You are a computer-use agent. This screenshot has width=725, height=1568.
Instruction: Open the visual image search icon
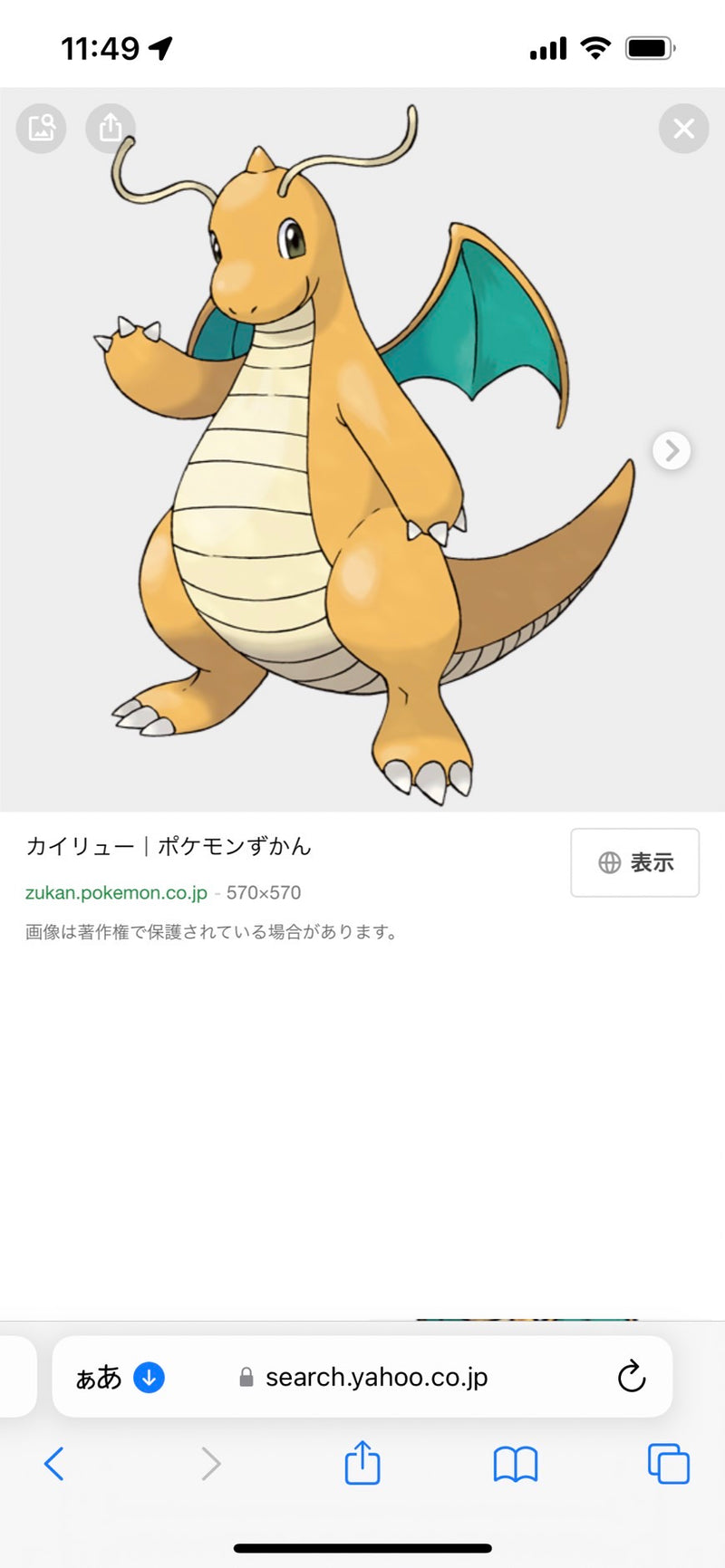coord(41,129)
